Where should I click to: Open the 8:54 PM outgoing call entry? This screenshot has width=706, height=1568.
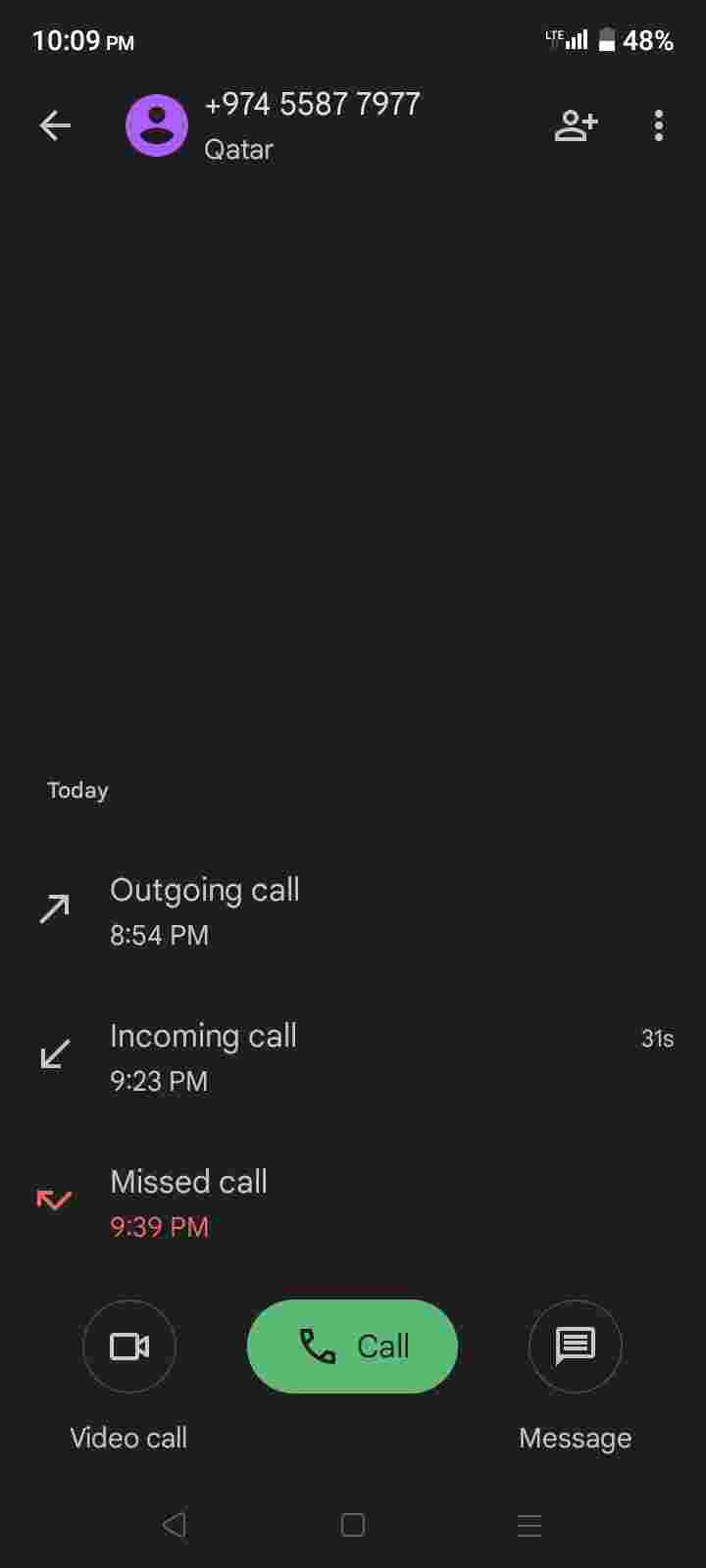click(353, 911)
